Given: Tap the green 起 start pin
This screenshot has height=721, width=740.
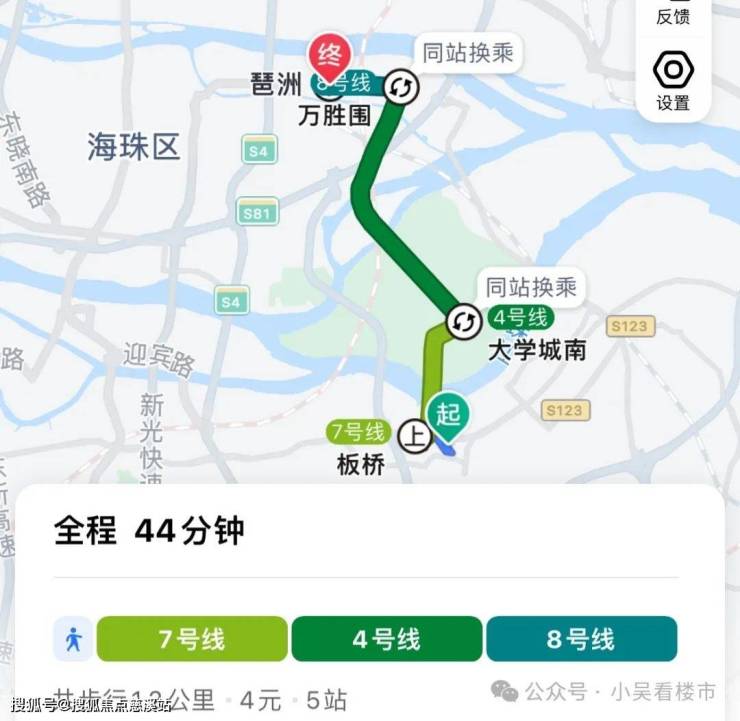Looking at the screenshot, I should coord(447,414).
